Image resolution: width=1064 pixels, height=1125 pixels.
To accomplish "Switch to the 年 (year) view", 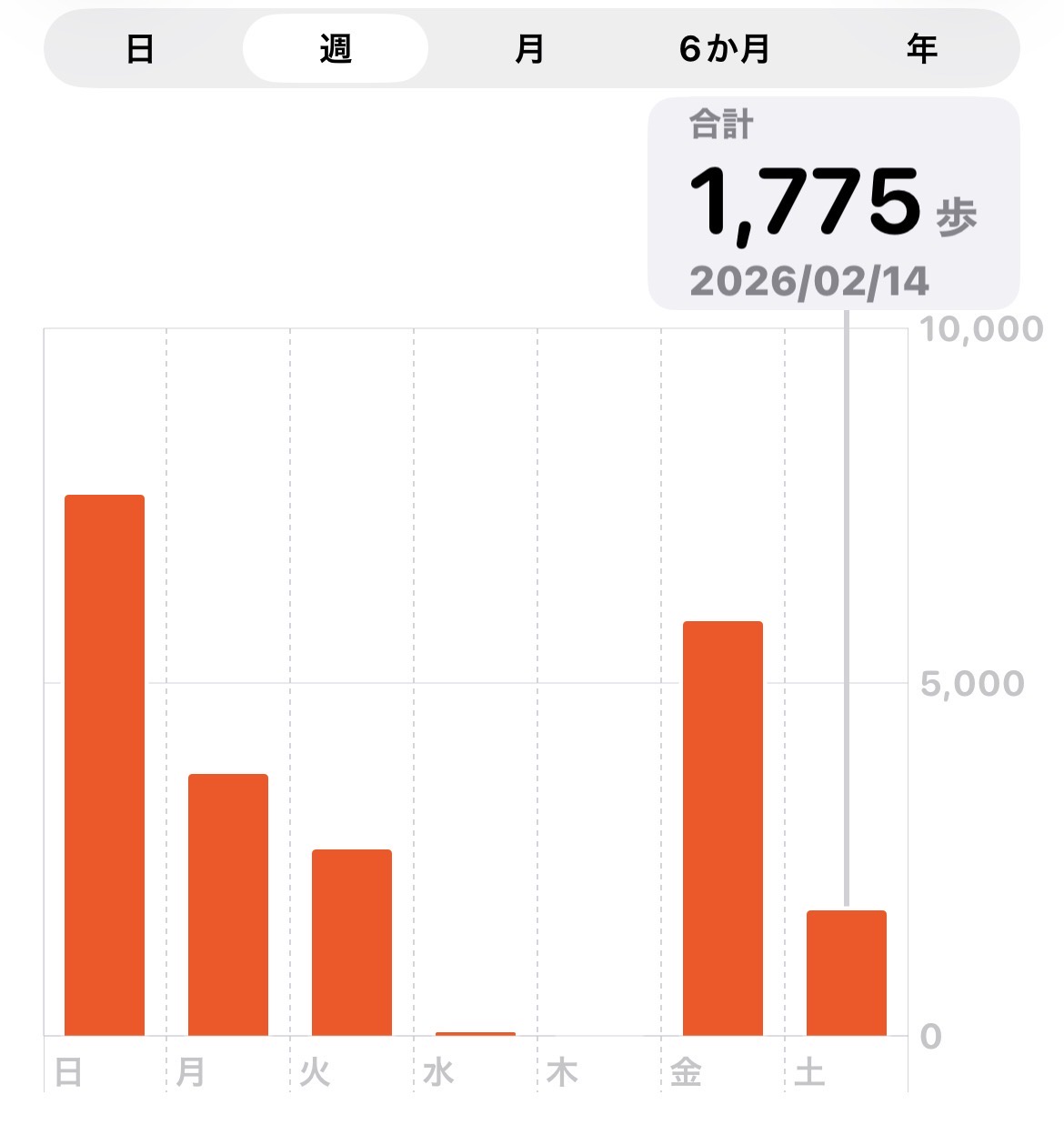I will tap(921, 48).
